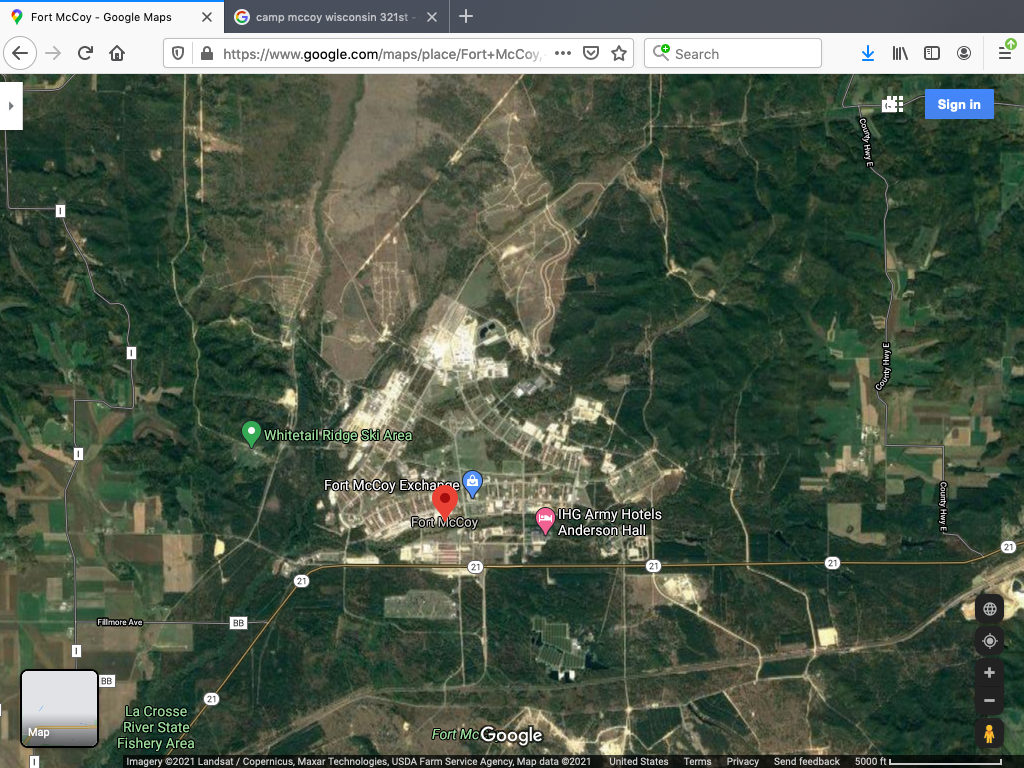Click the Send feedback link

click(x=806, y=762)
